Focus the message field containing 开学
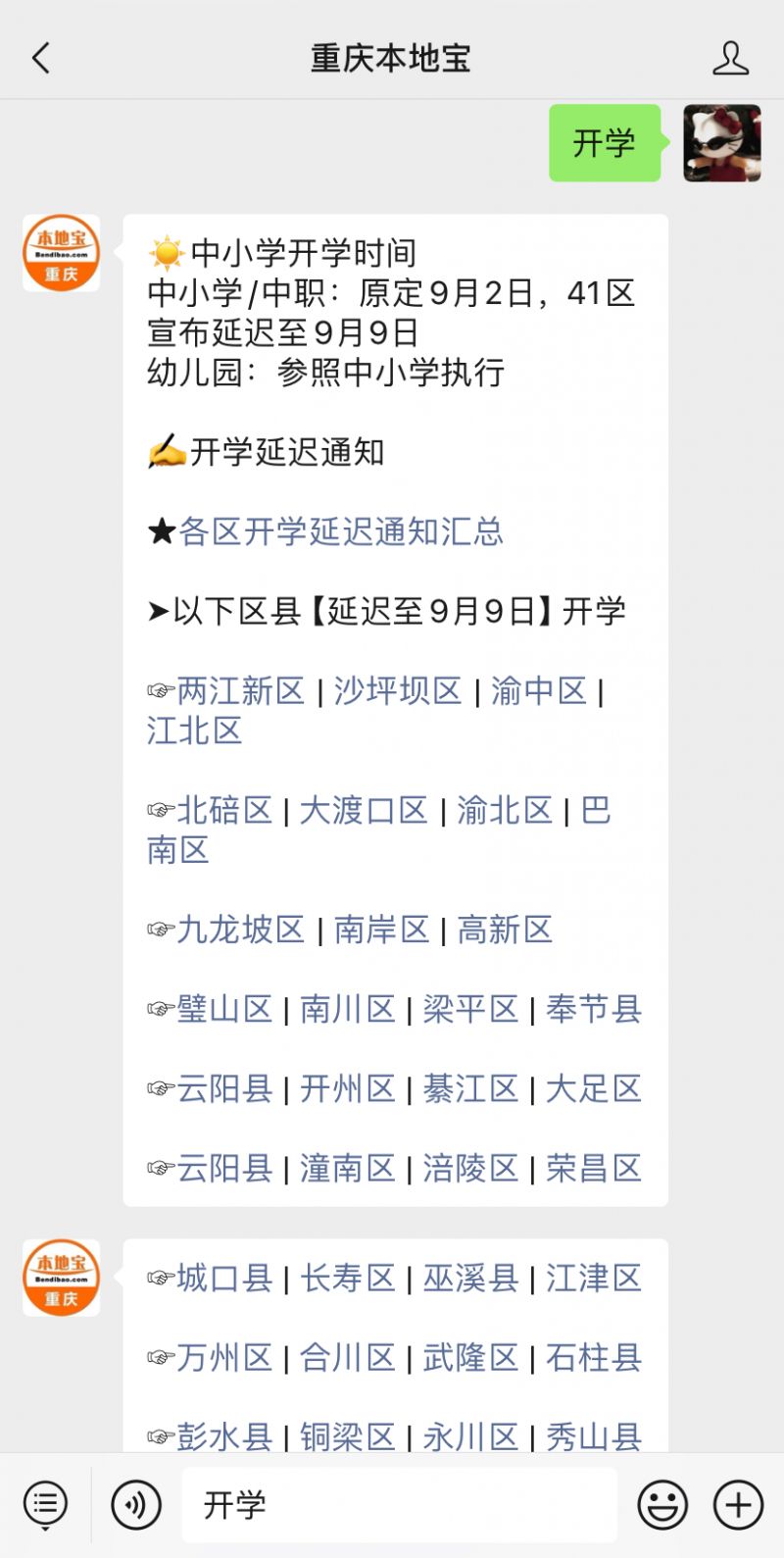 coord(400,1504)
